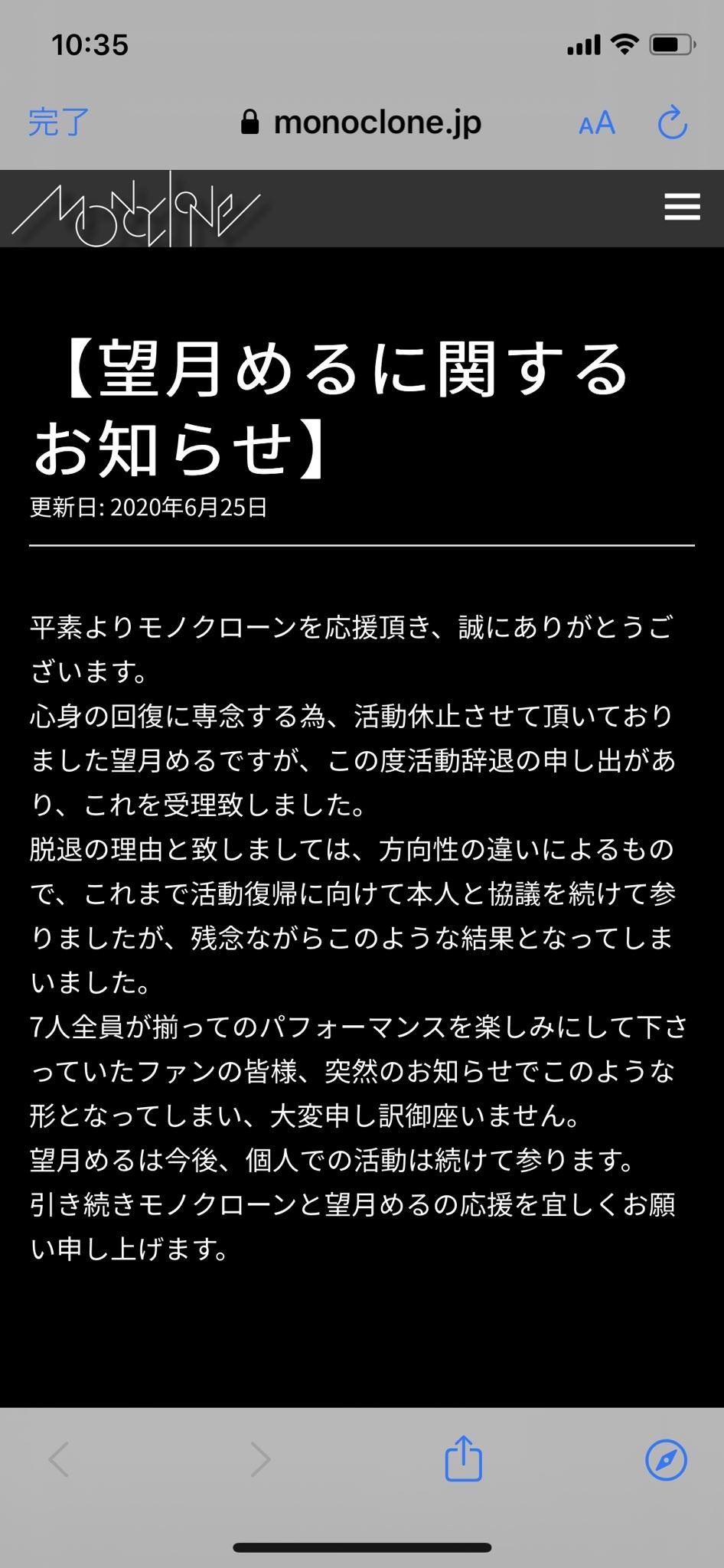Open the AA text size options
Screen dimensions: 724x1568
pos(597,123)
